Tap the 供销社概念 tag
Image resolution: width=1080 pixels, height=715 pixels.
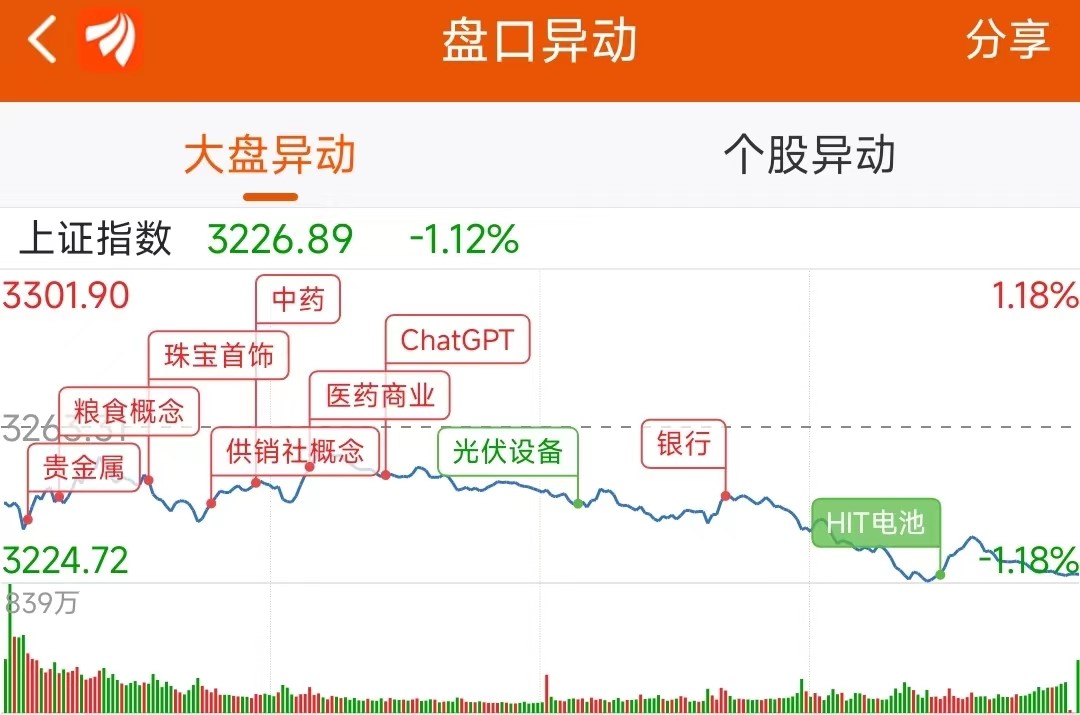pos(295,451)
